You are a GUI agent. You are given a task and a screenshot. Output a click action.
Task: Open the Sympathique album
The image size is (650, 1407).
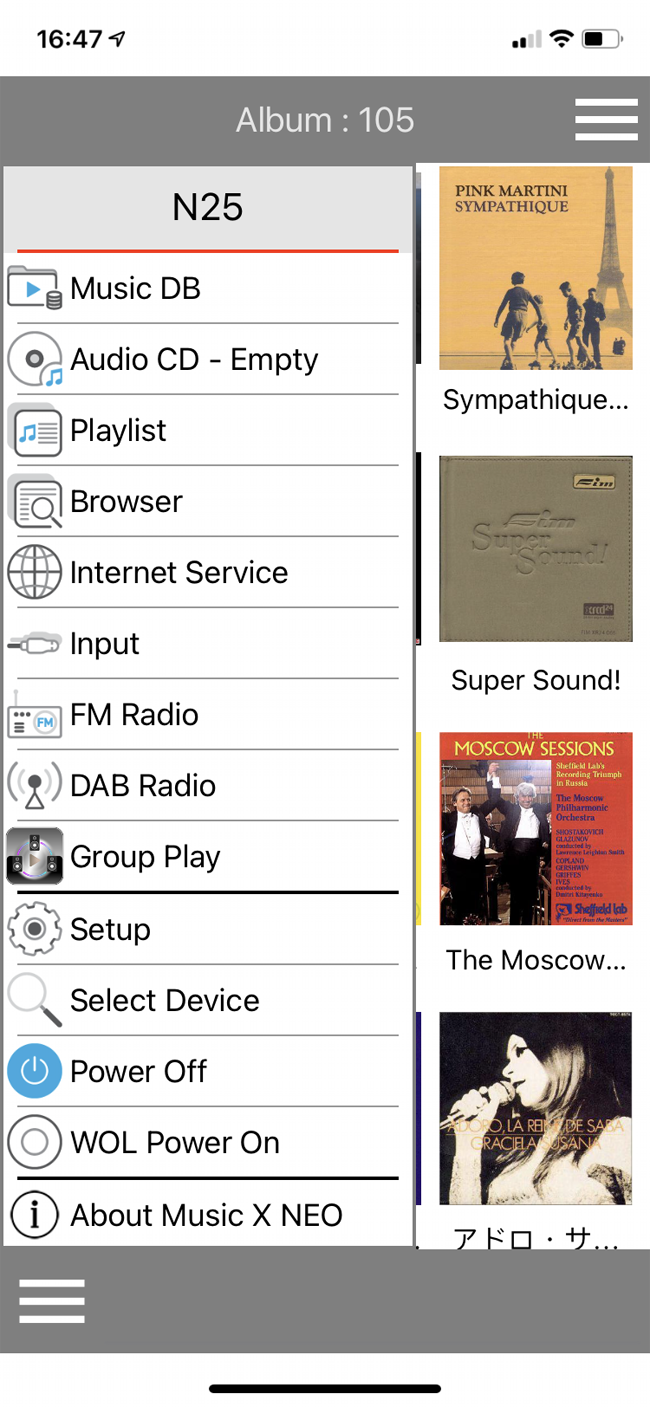pos(536,268)
